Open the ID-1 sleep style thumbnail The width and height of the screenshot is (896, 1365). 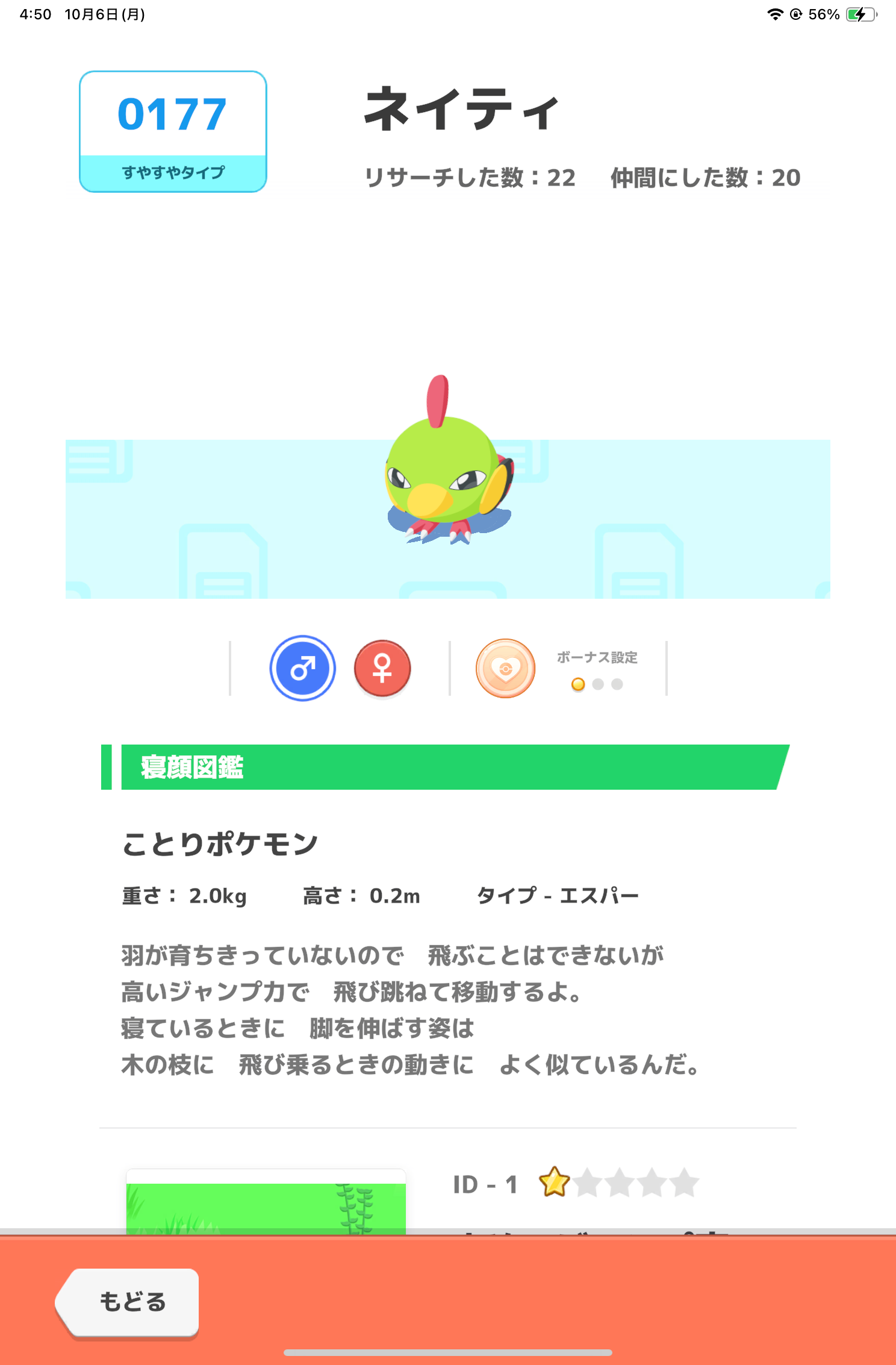point(266,1201)
